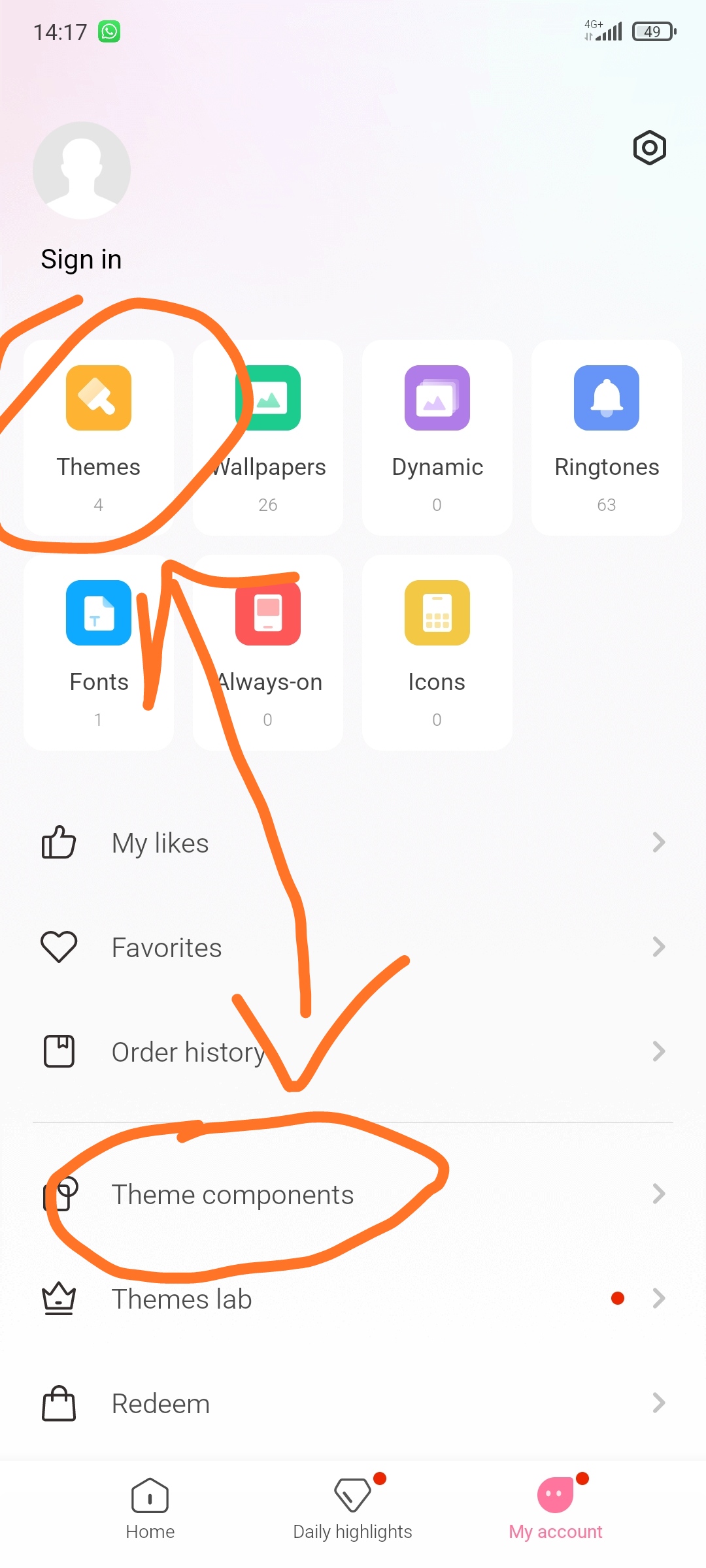Open the Icons tile
Viewport: 706px width, 1568px height.
pyautogui.click(x=437, y=652)
